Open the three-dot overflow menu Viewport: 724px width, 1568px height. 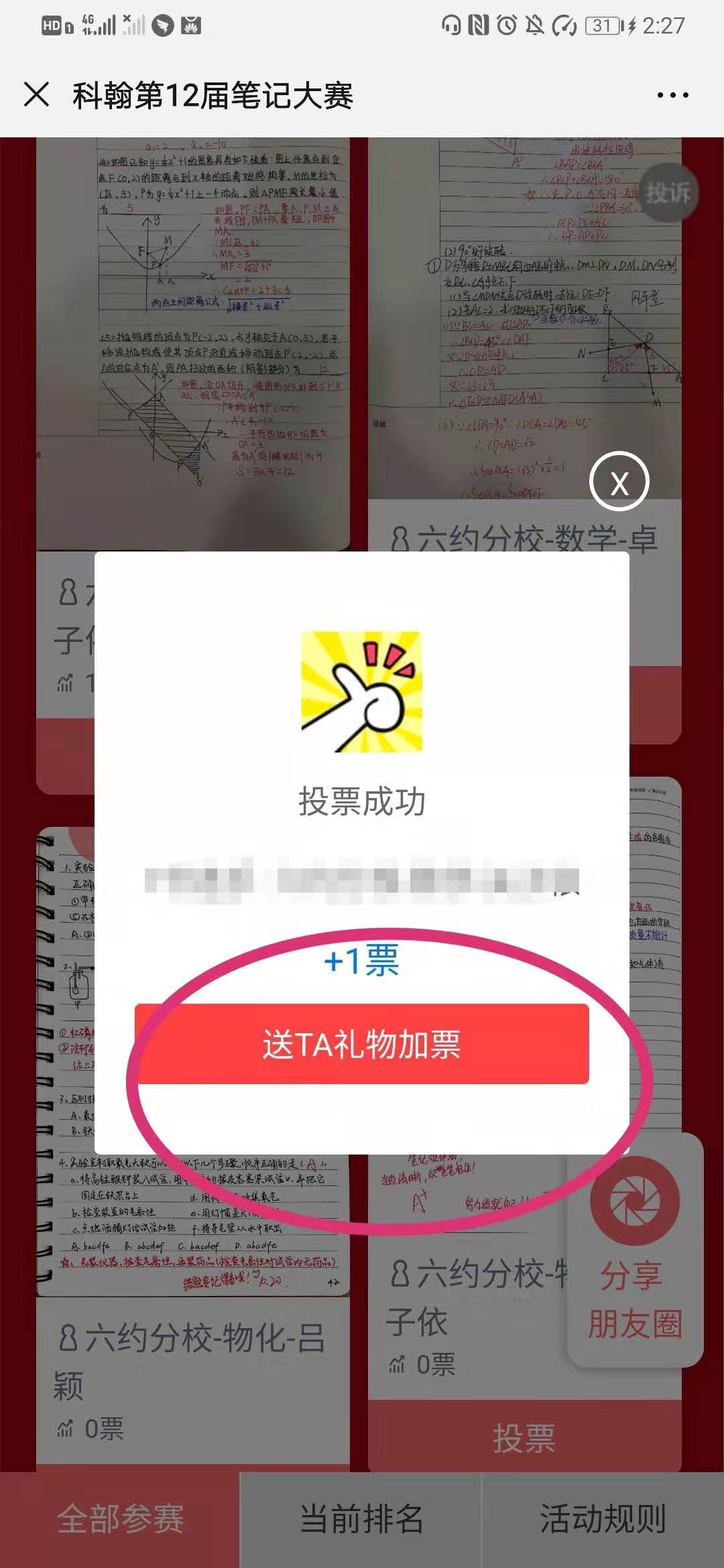[672, 95]
